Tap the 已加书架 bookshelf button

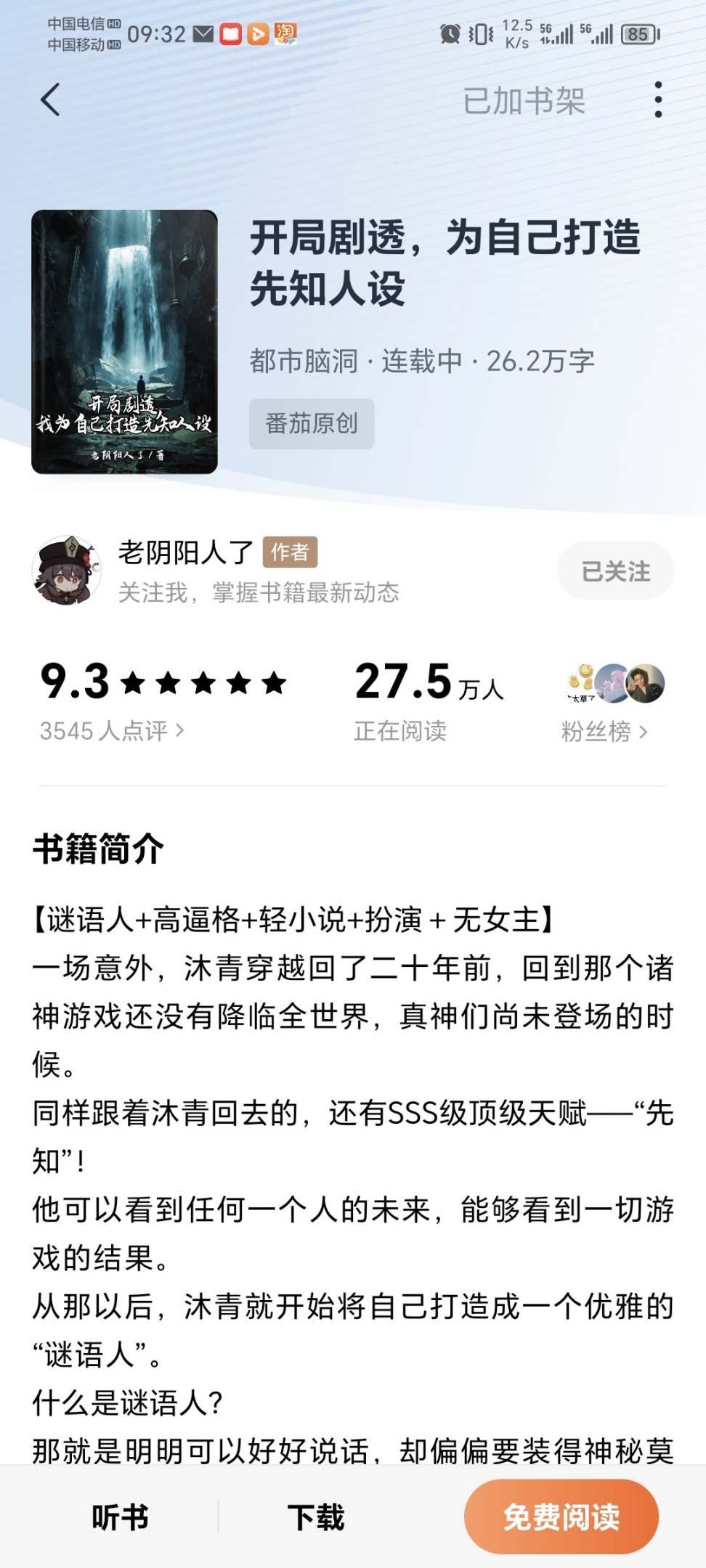524,101
